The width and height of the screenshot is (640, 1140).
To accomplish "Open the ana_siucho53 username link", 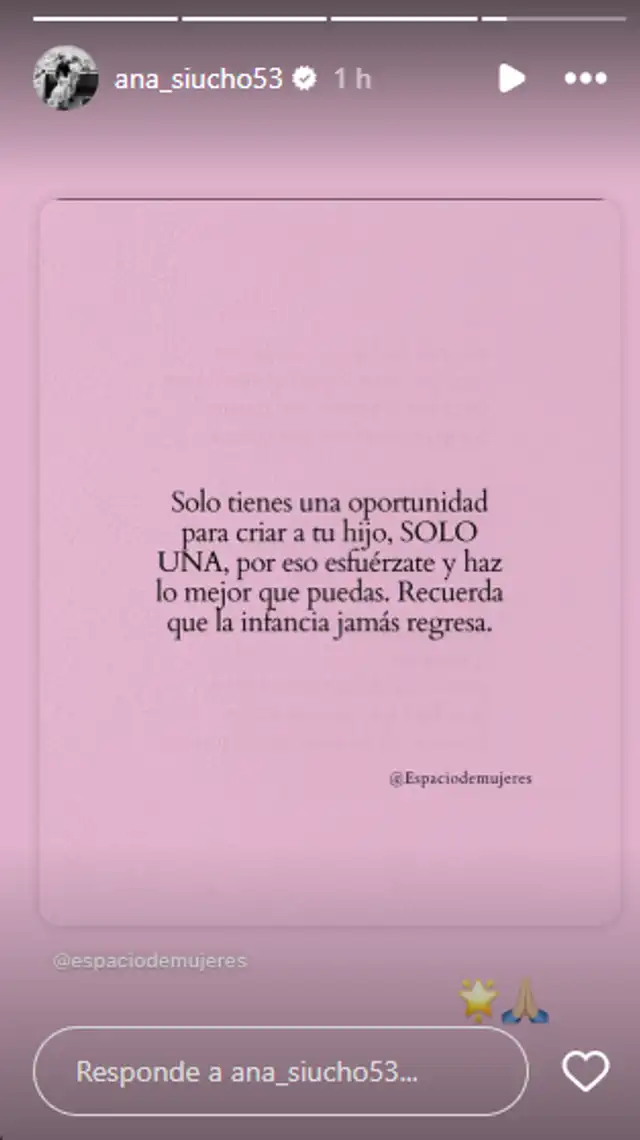I will 199,79.
